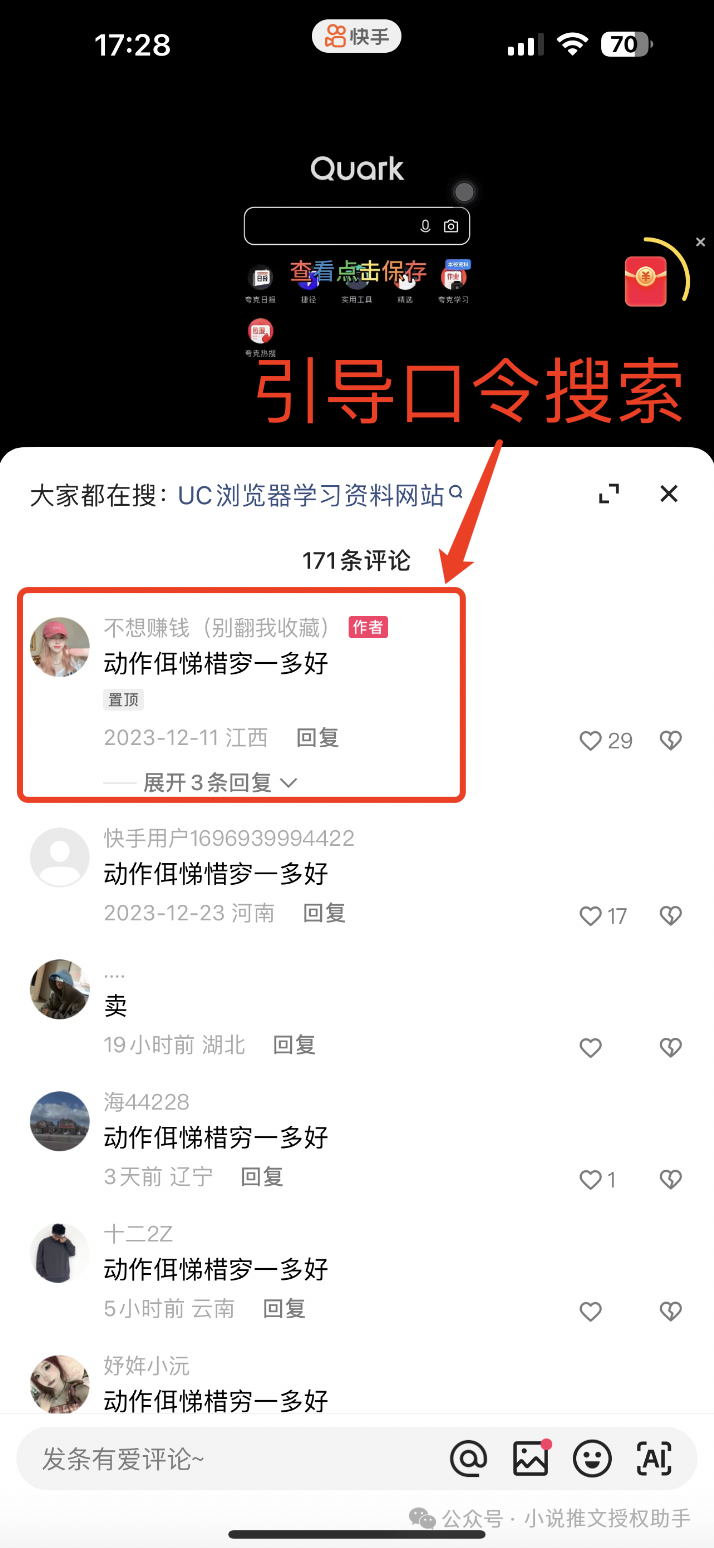Like comment by 快手用户1696939994422
714x1548 pixels.
pos(591,916)
